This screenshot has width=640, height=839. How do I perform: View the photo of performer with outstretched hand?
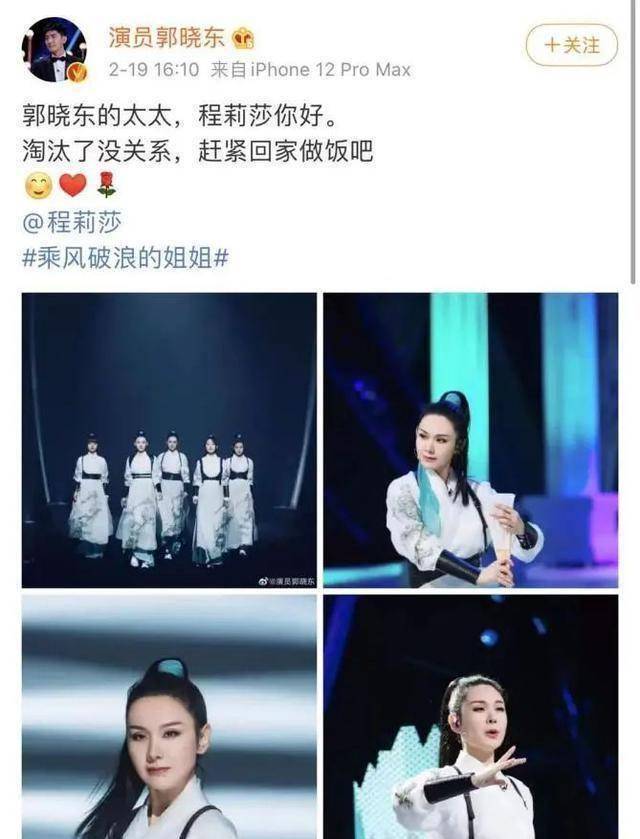470,717
